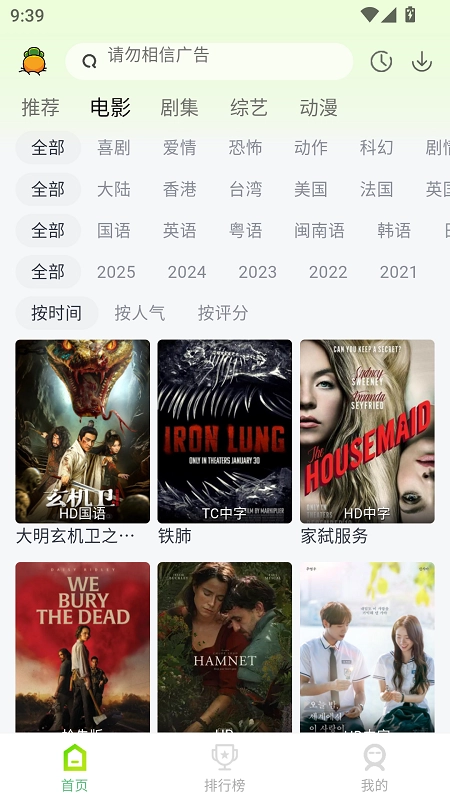This screenshot has height=800, width=450.
Task: Choose the 美国 region filter
Action: [311, 189]
